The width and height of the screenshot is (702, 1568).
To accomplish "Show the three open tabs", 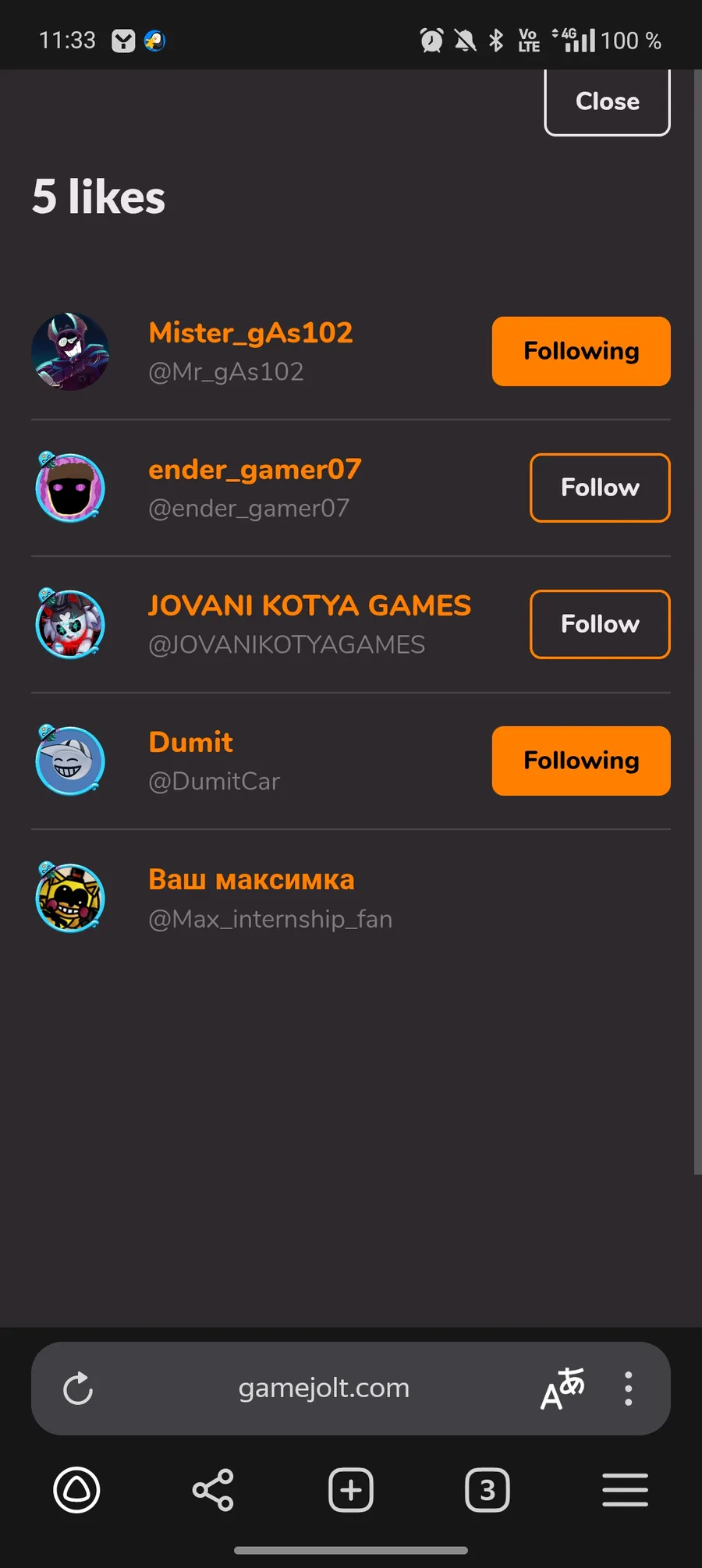I will (487, 1490).
